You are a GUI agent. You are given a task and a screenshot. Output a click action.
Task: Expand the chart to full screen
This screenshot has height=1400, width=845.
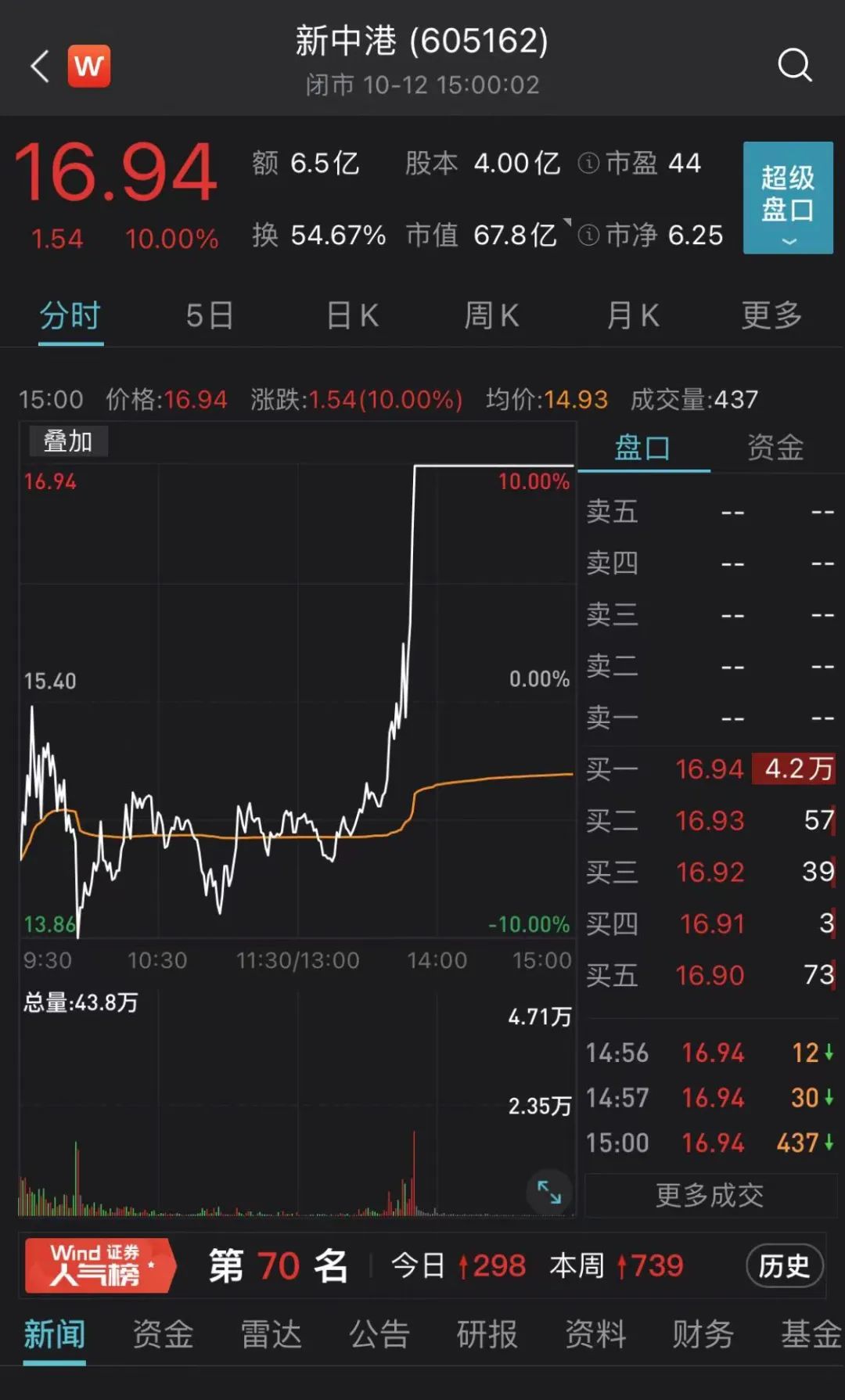coord(549,1192)
